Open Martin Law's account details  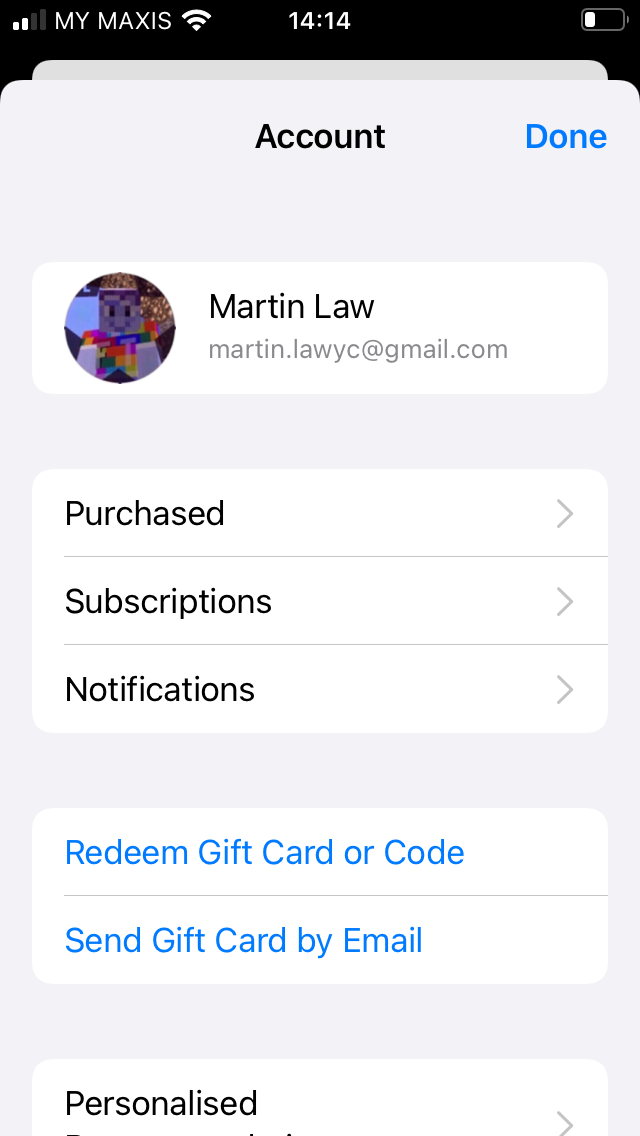pyautogui.click(x=320, y=328)
